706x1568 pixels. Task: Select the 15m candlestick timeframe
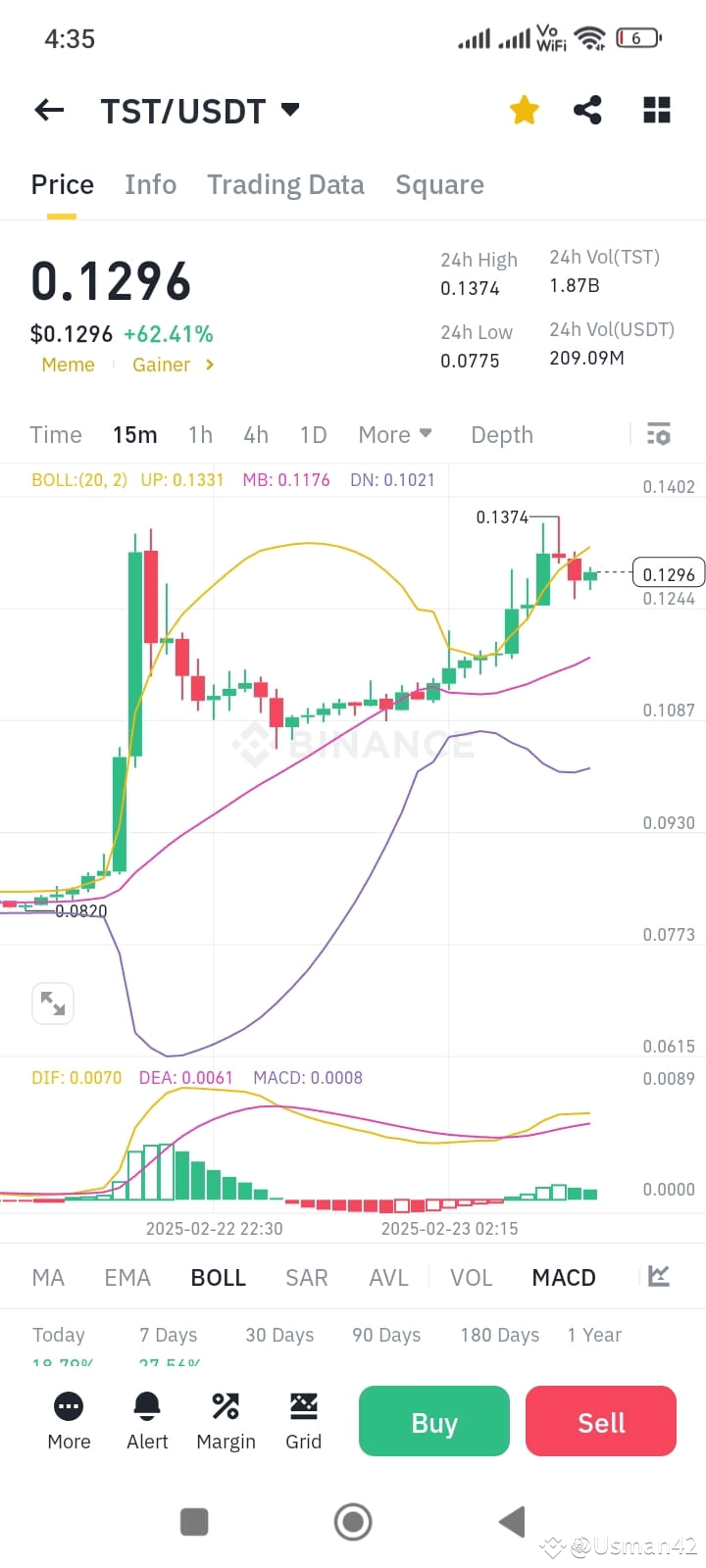pyautogui.click(x=134, y=434)
